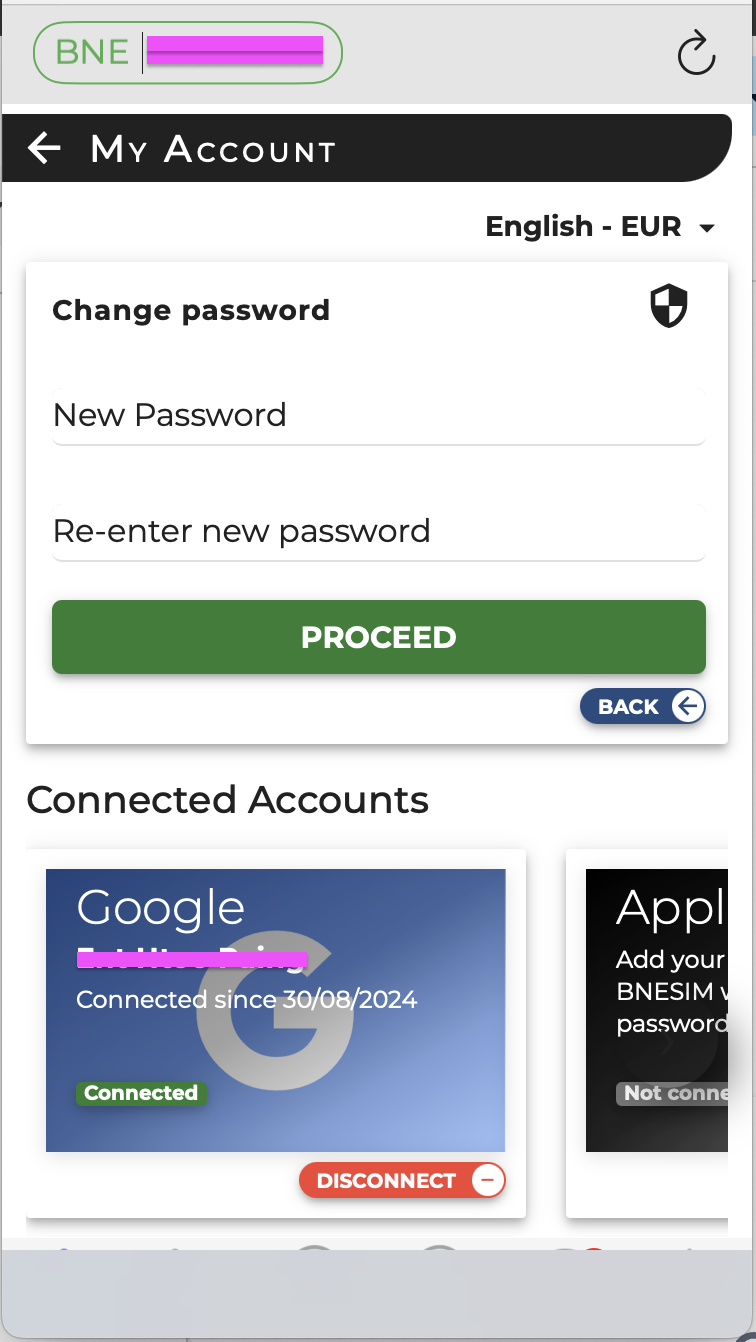Hit the green PROCEED button
The width and height of the screenshot is (756, 1342).
click(379, 637)
